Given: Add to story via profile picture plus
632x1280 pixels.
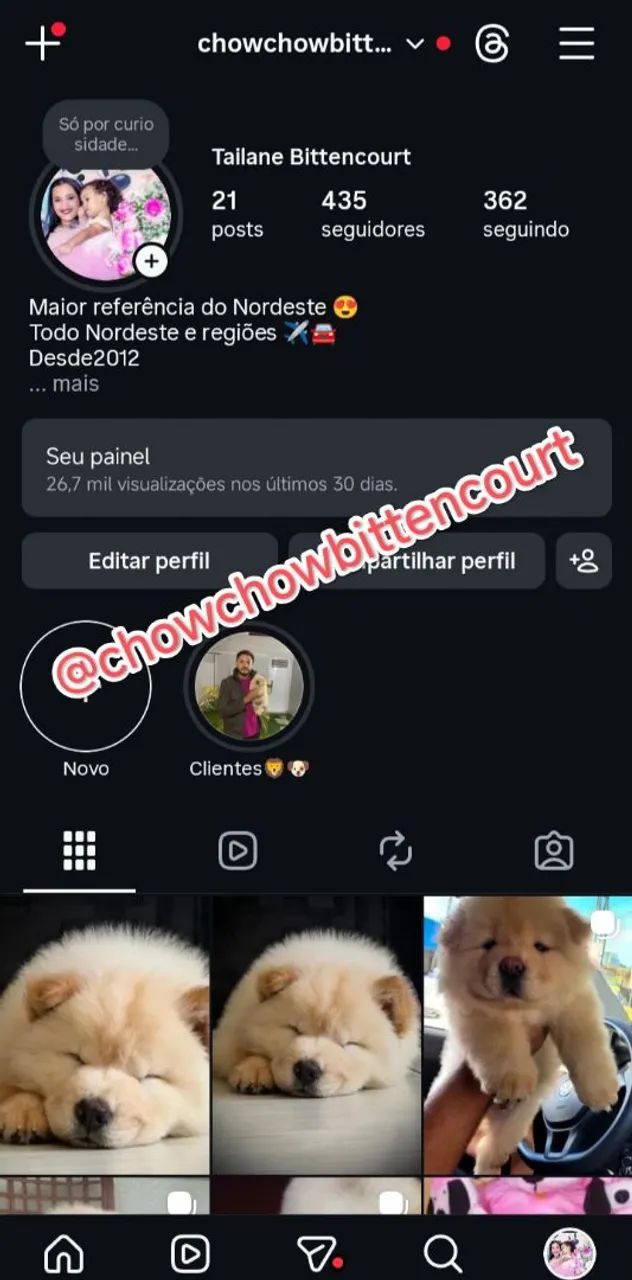Looking at the screenshot, I should coord(151,262).
